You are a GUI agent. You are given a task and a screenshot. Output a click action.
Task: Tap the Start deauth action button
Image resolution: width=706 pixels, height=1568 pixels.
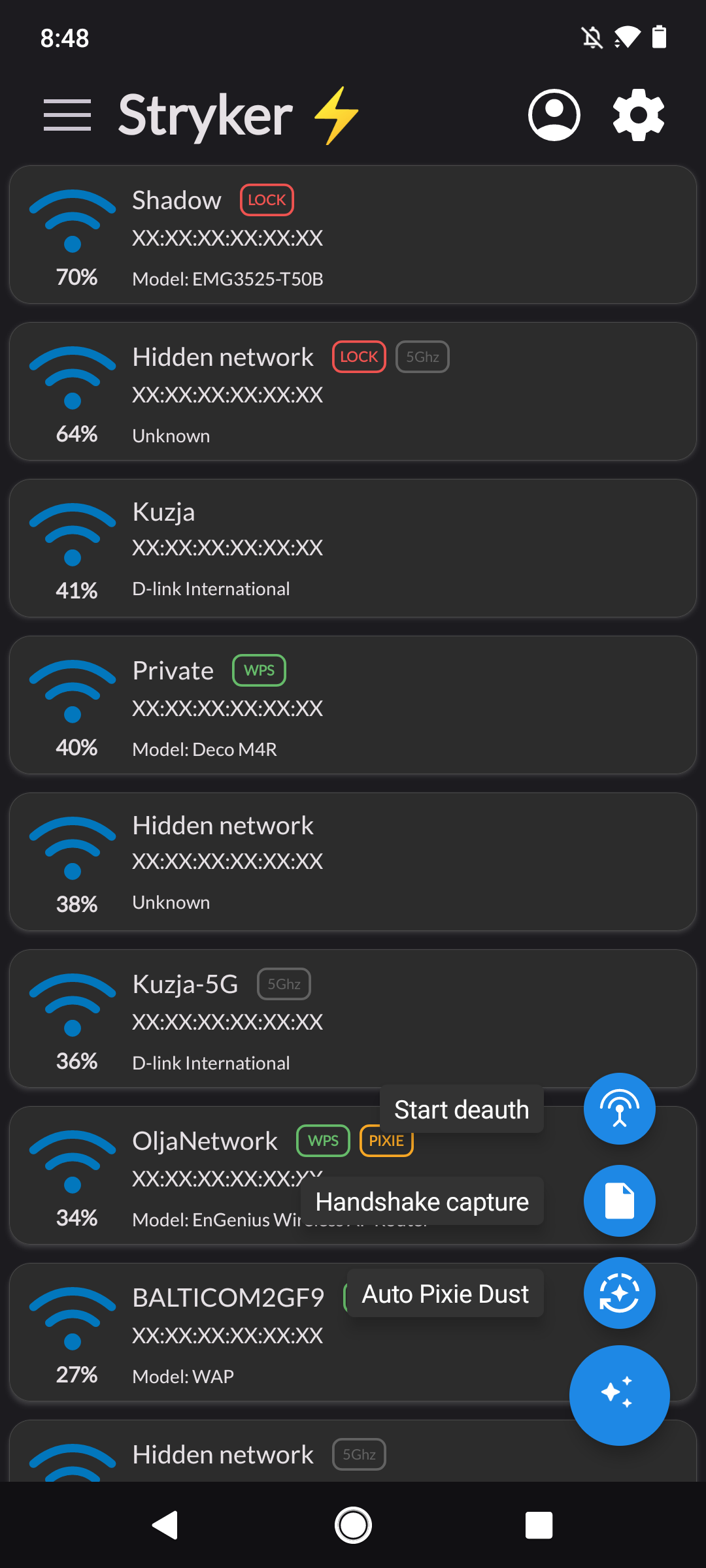pos(619,1109)
